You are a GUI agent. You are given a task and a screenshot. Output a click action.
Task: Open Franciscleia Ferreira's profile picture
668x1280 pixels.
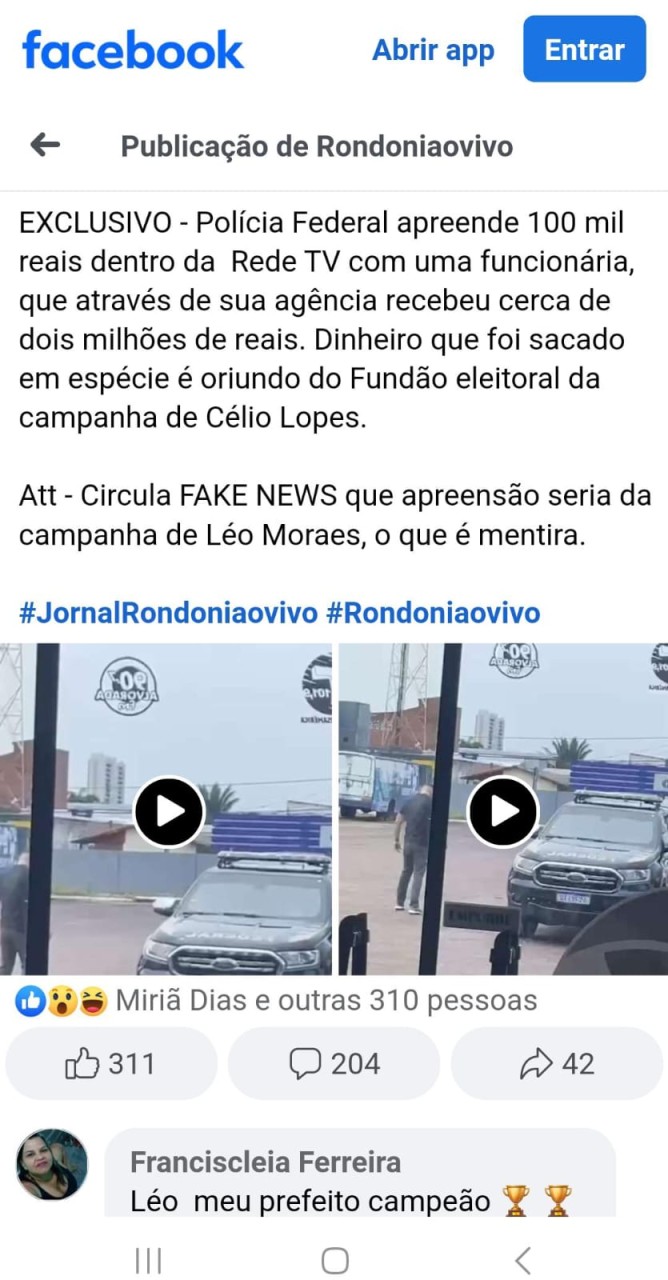coord(52,1165)
